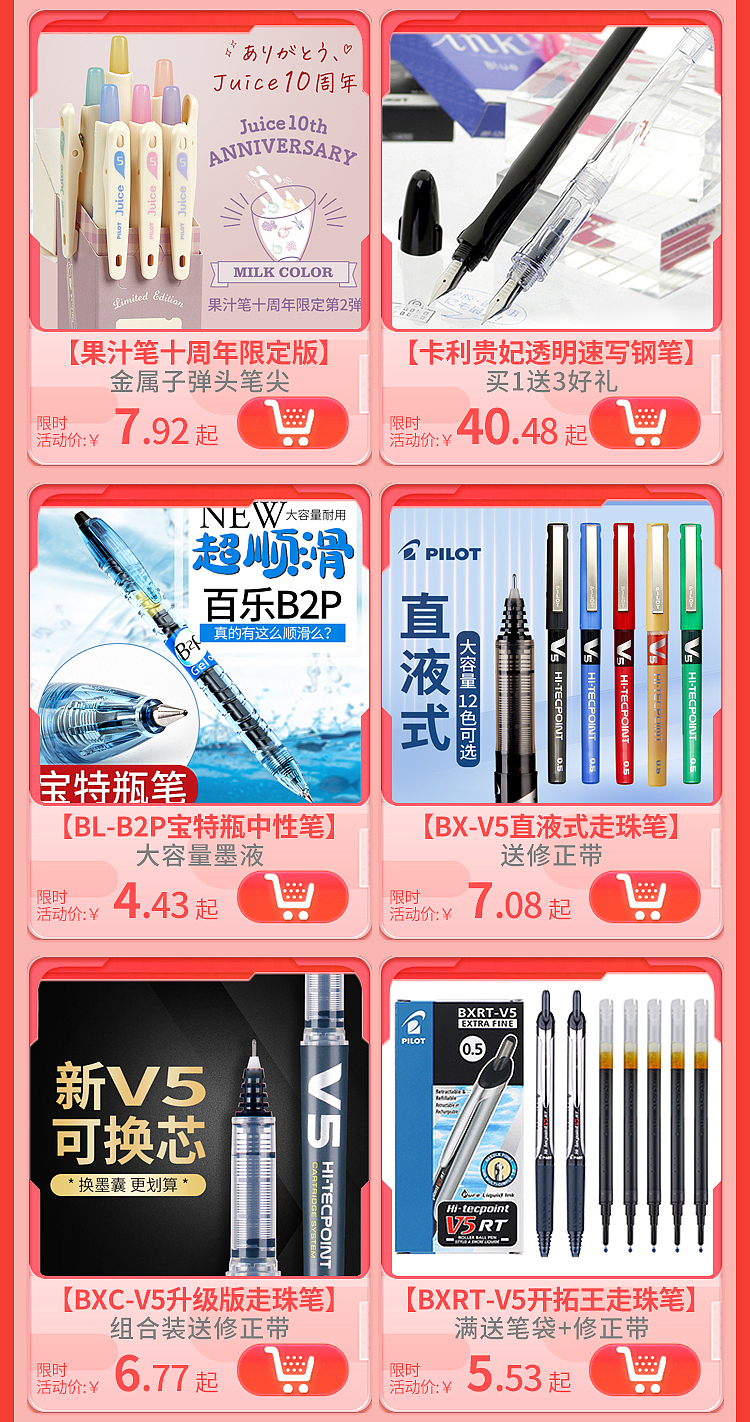Image resolution: width=750 pixels, height=1422 pixels.
Task: Click the 超顺滑 B2P gel pen image
Action: tap(190, 645)
